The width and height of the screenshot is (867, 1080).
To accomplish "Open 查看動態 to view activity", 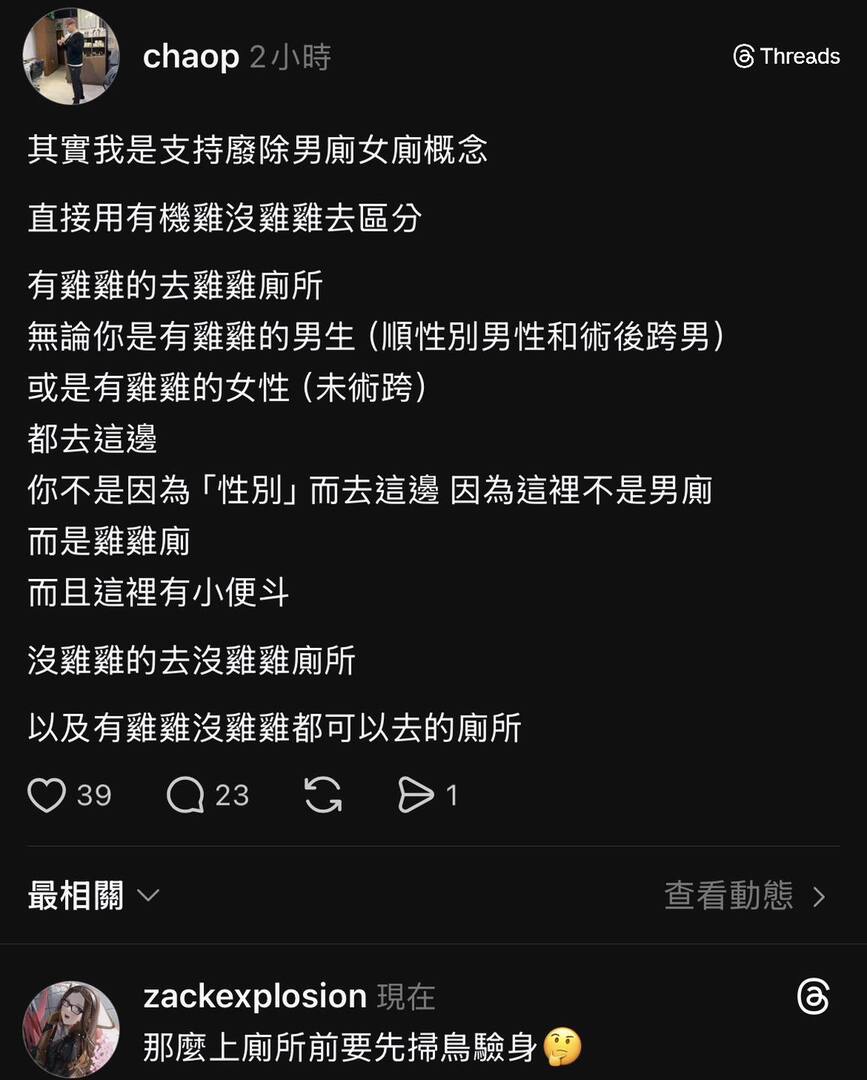I will (745, 895).
